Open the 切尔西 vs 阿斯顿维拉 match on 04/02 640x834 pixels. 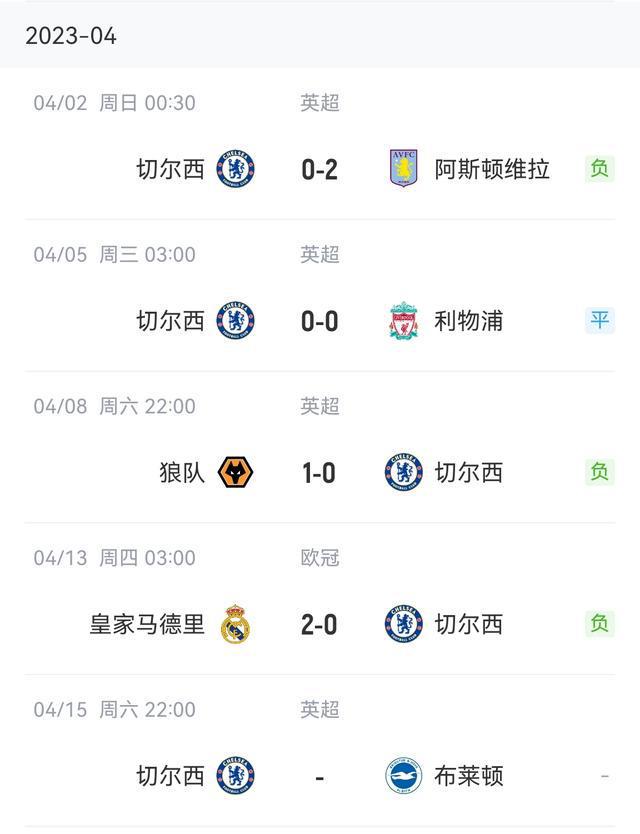tap(320, 169)
